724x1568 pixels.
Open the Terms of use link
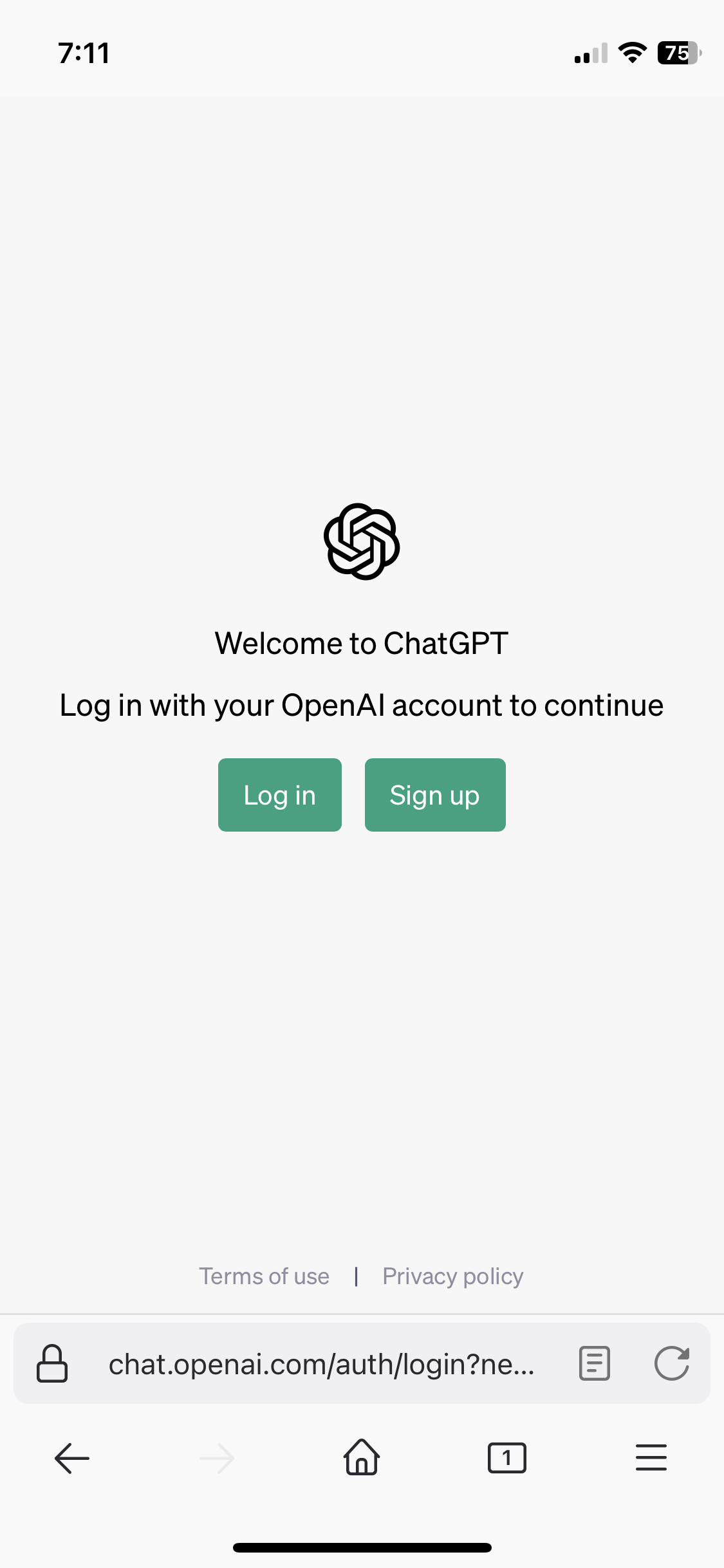coord(264,1276)
